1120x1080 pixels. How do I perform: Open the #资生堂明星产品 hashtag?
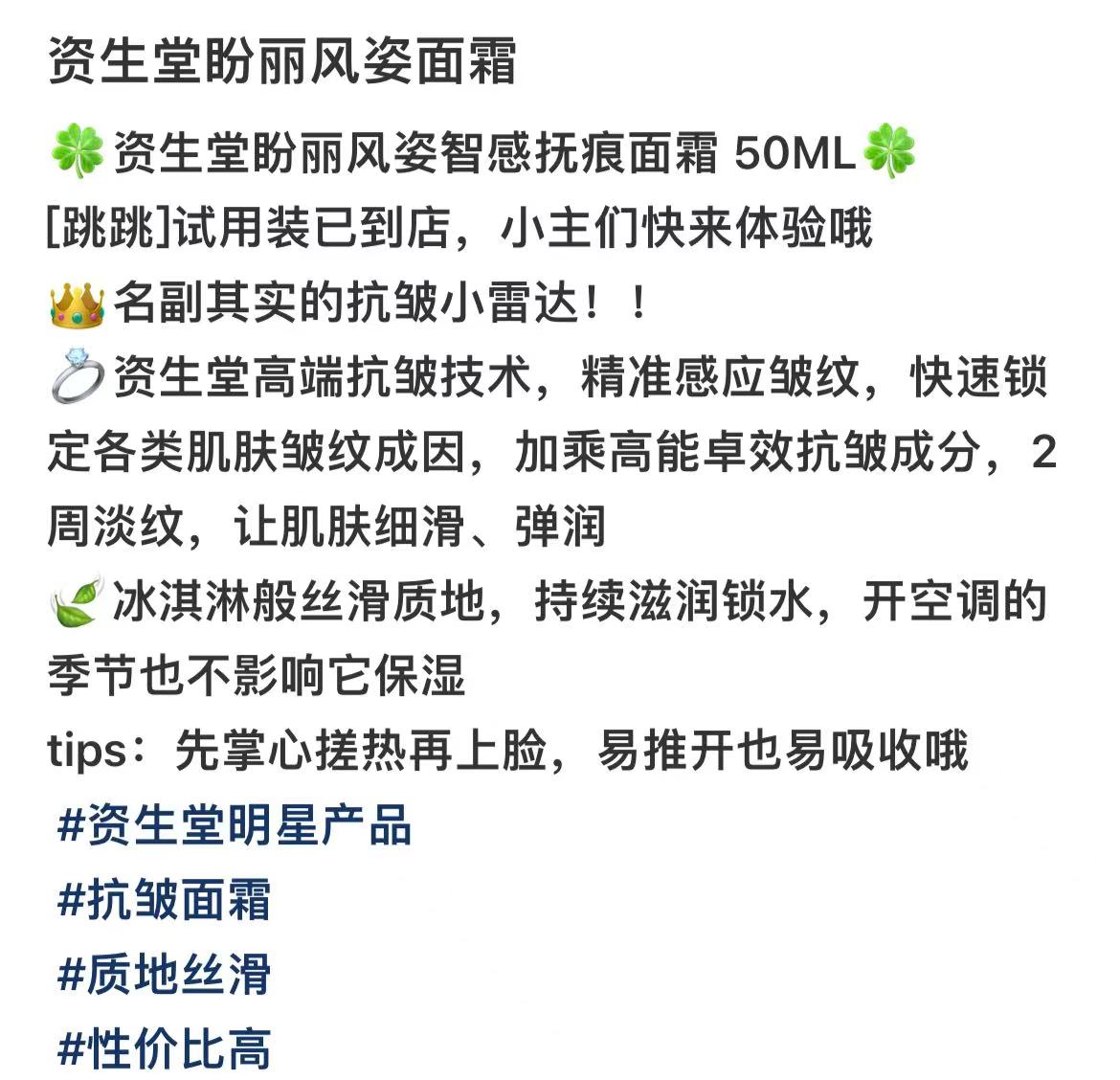[x=235, y=825]
